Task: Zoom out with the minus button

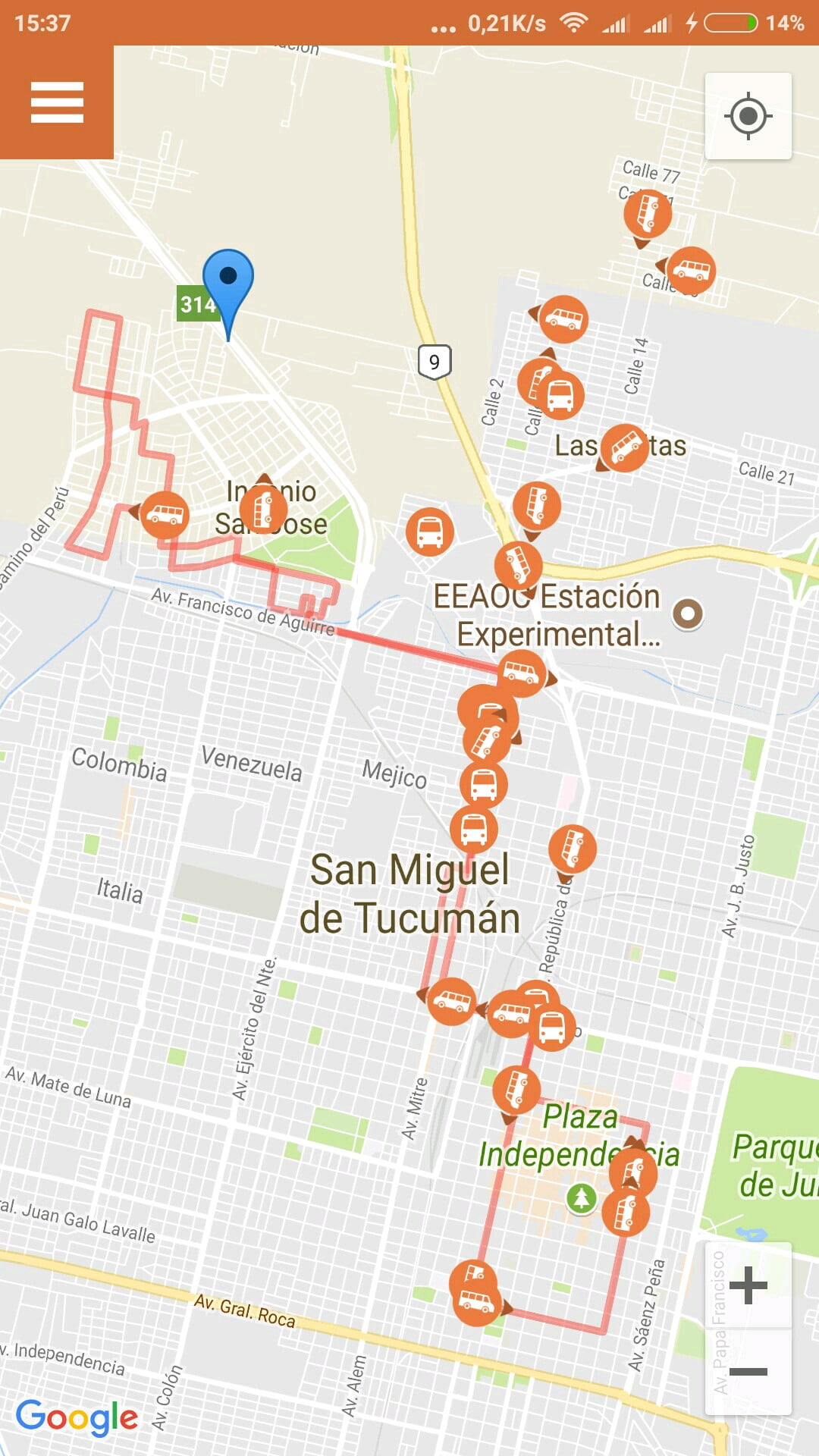Action: (748, 1371)
